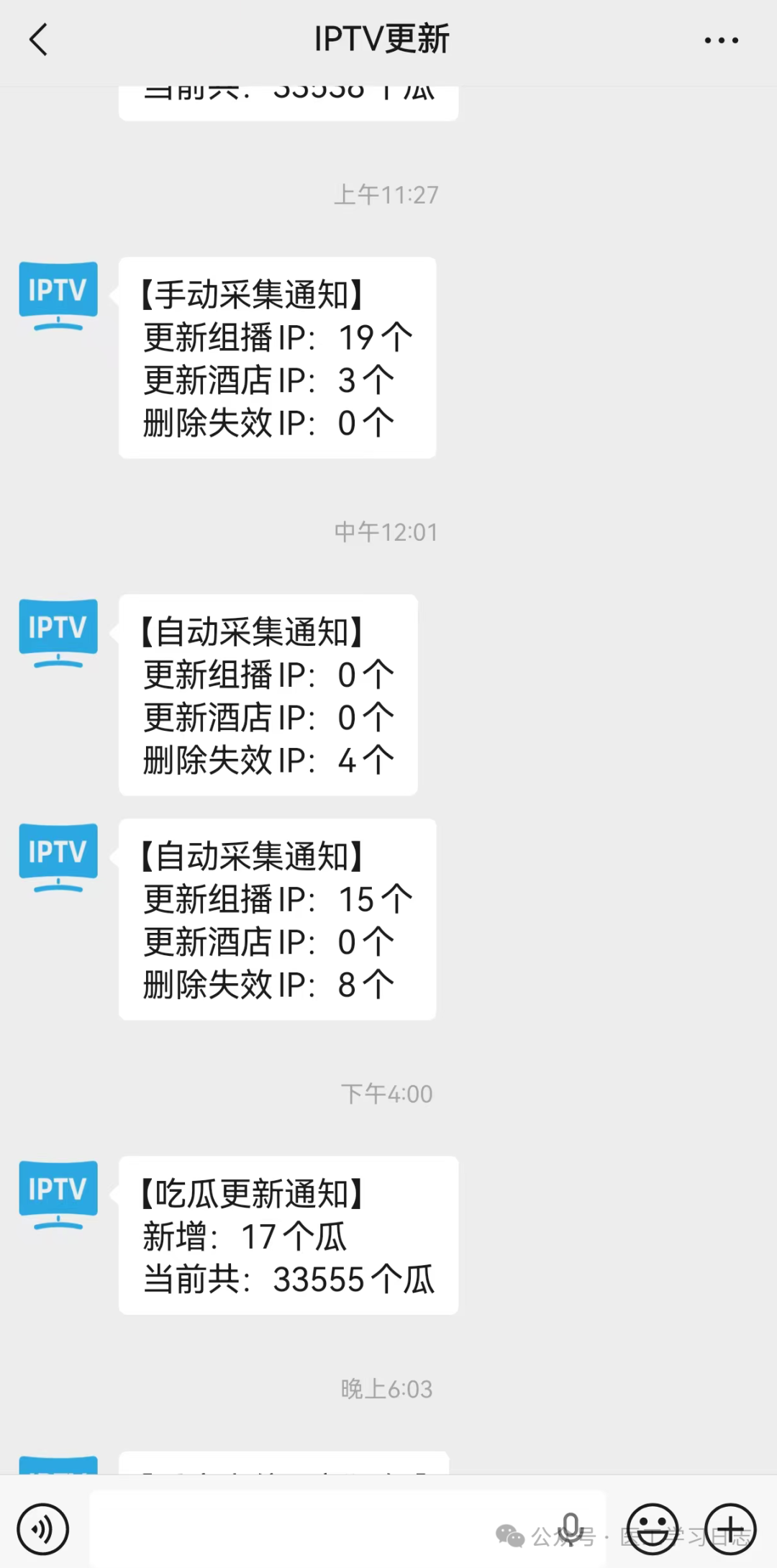Open the chat options via the three-dot menu
This screenshot has height=1568, width=777.
[x=721, y=40]
